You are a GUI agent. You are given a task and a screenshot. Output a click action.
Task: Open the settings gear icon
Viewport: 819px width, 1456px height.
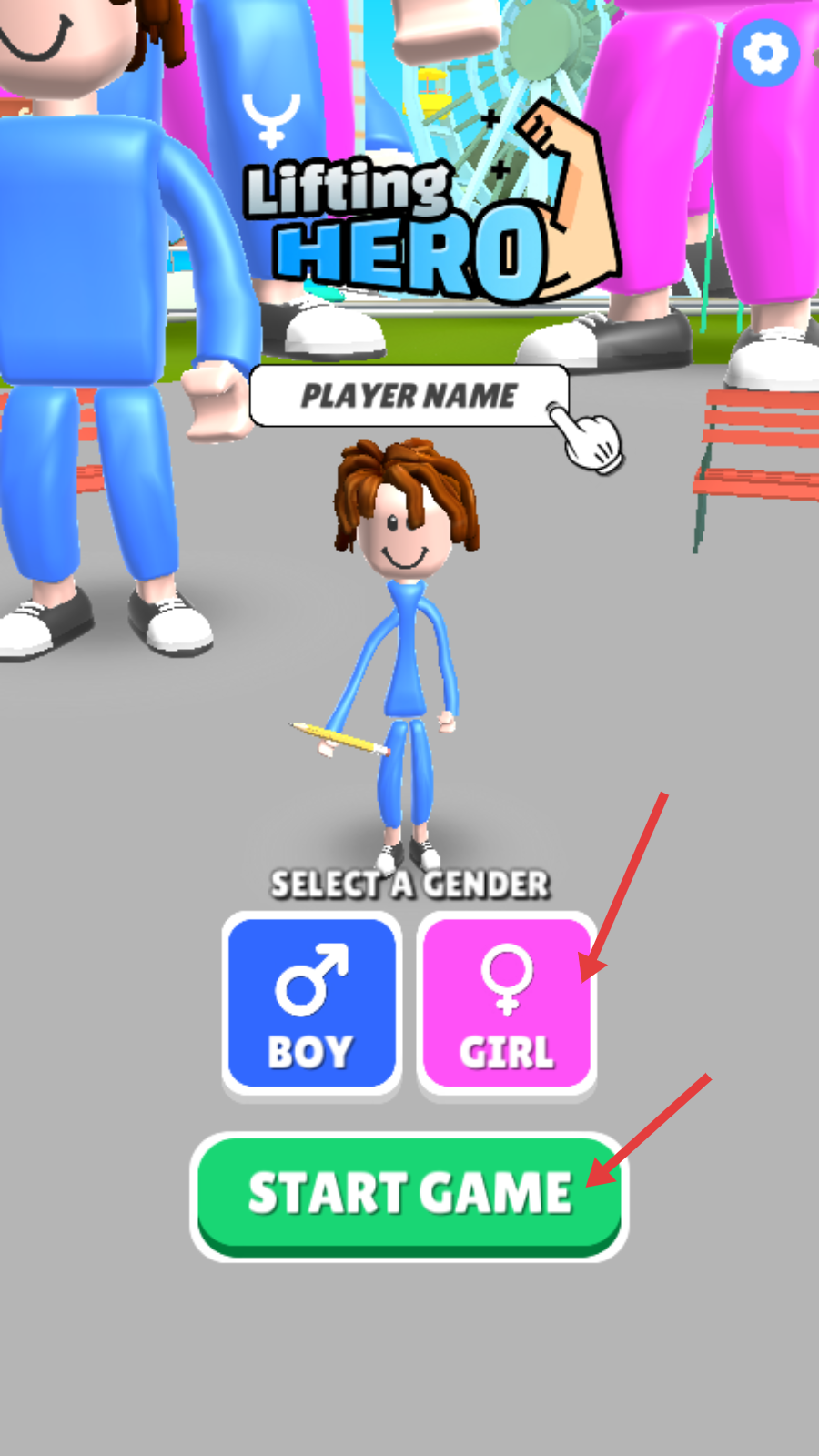(765, 54)
